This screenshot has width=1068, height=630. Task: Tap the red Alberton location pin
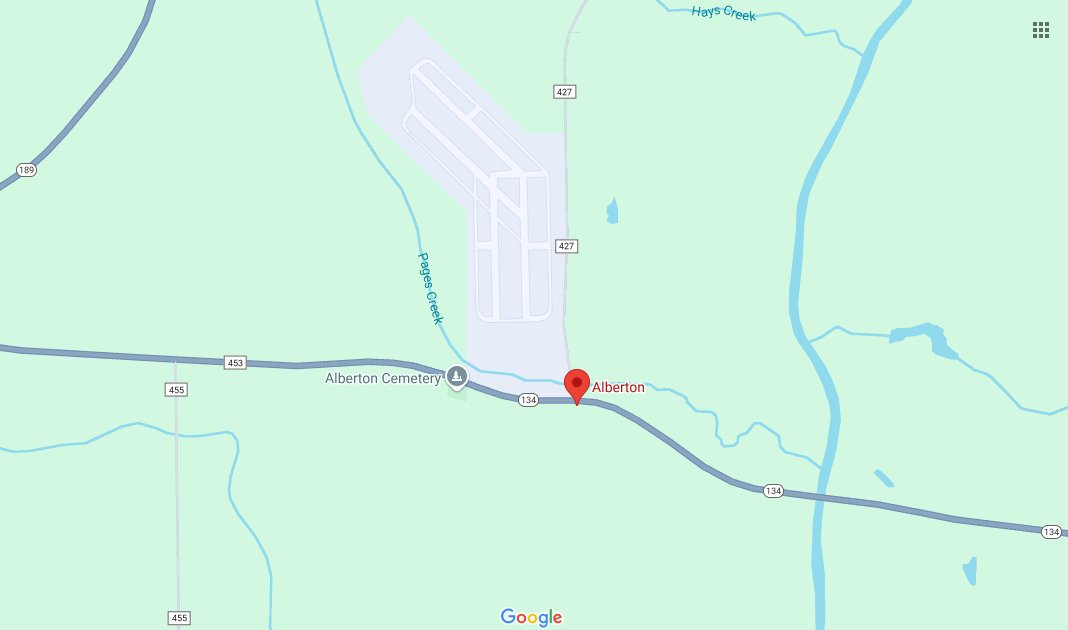576,384
